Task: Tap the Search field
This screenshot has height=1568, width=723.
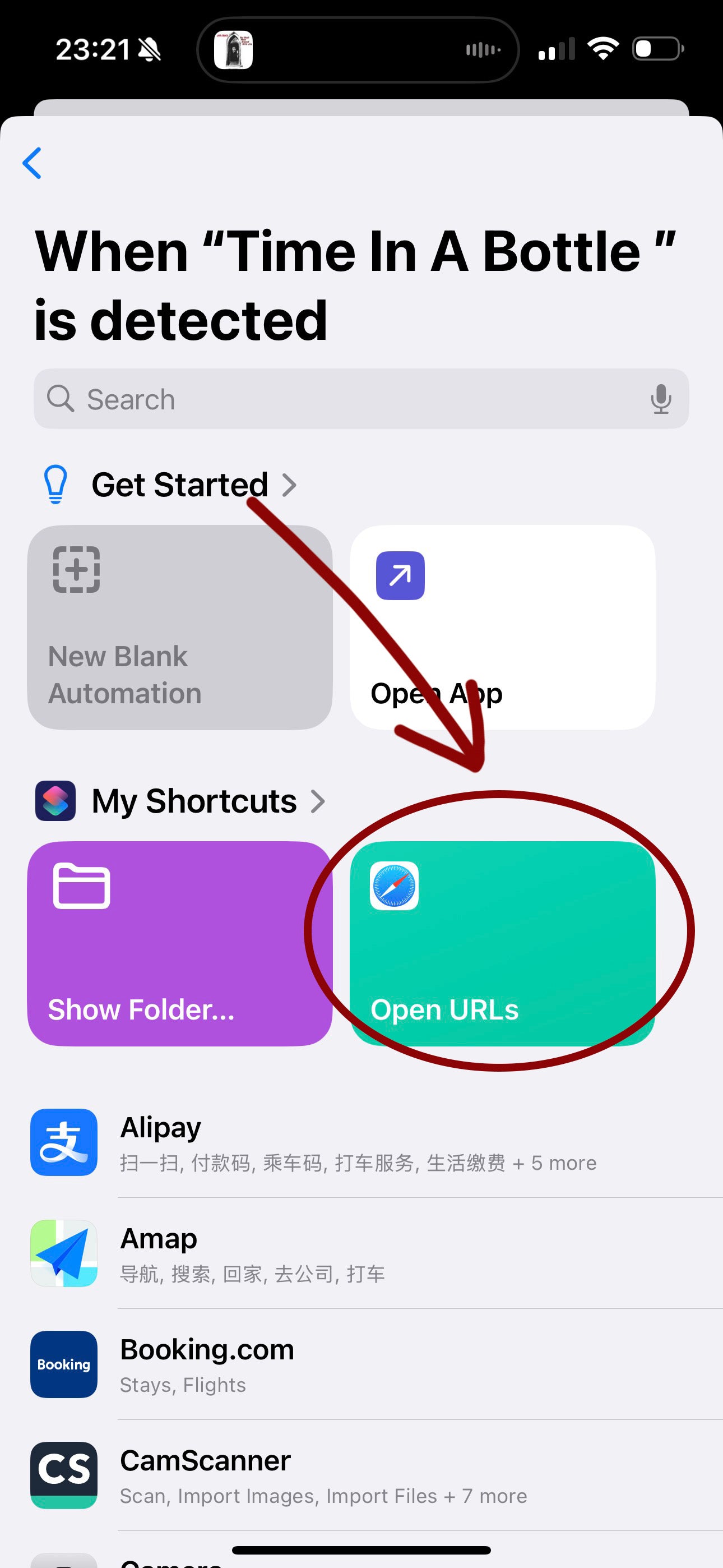Action: pos(341,399)
